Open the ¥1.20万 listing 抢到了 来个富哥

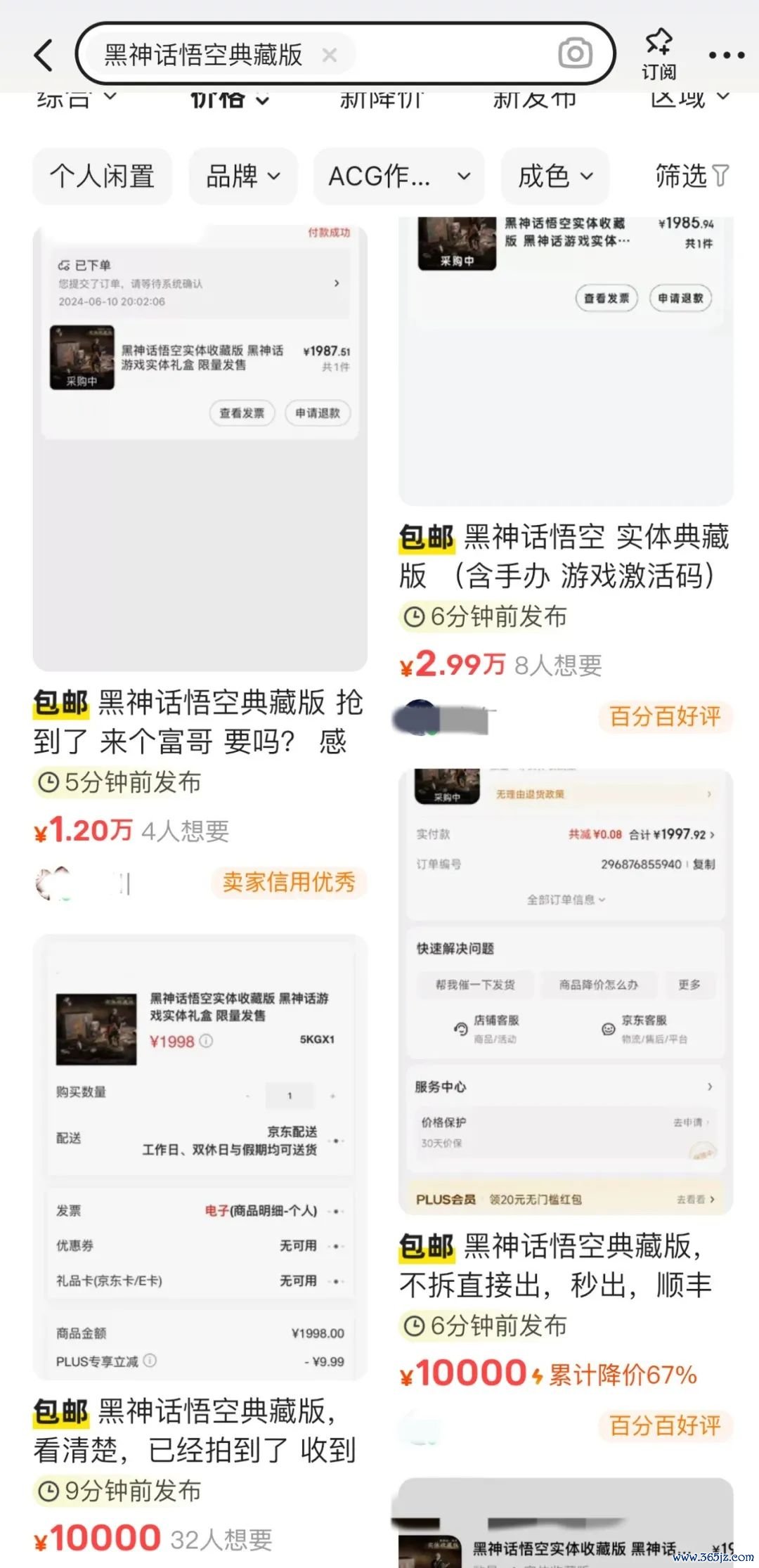pyautogui.click(x=200, y=721)
